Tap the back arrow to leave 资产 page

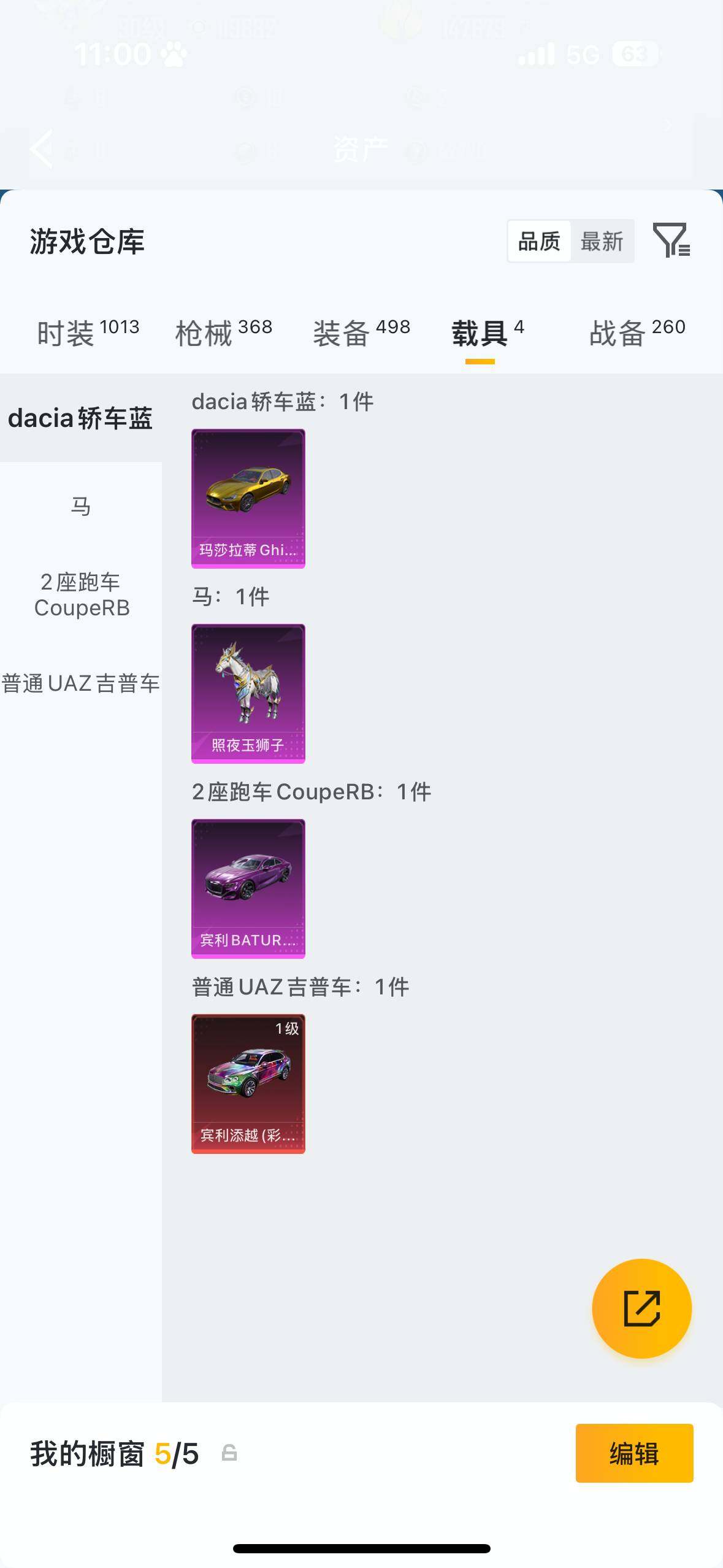[x=40, y=149]
